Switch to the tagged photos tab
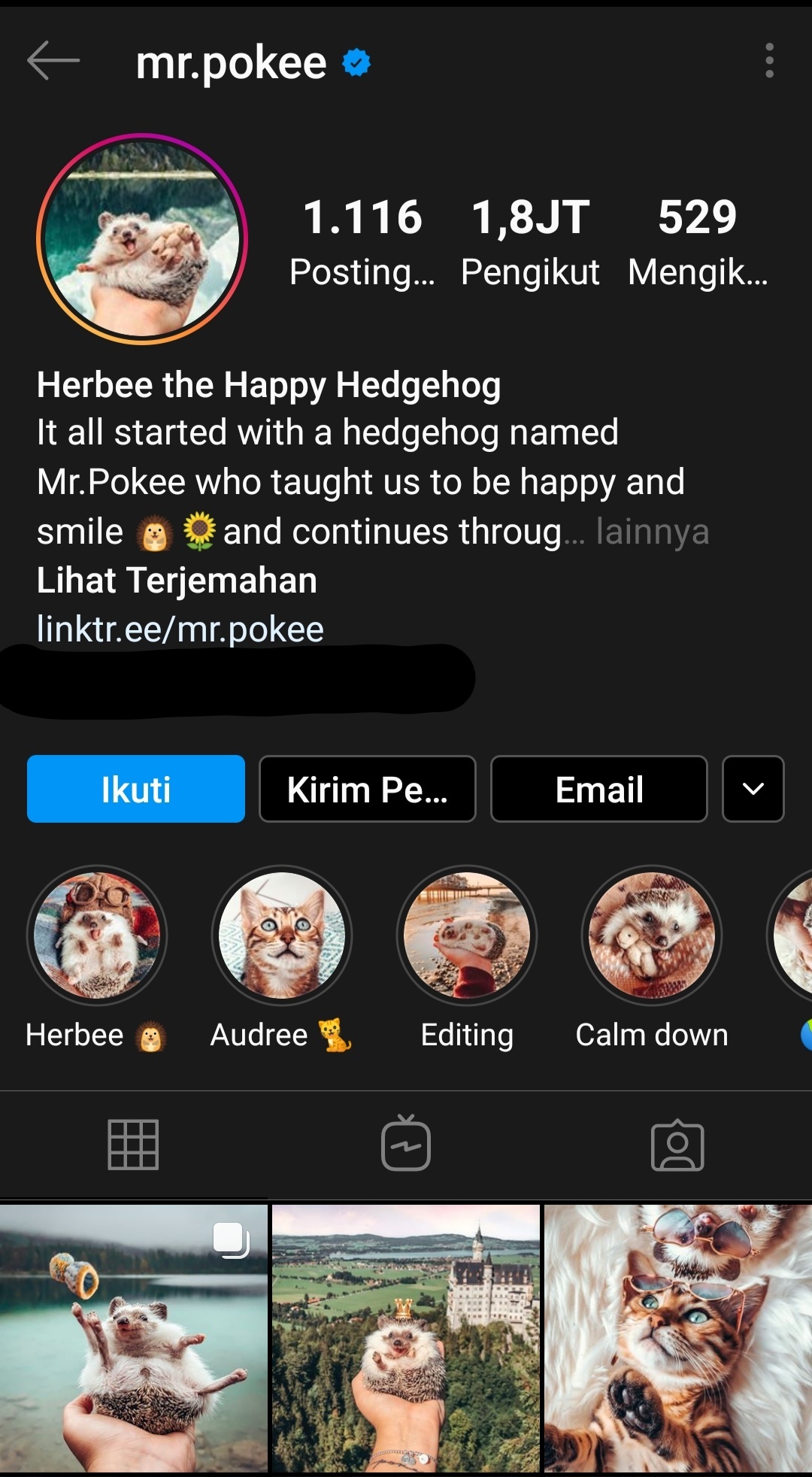Screen dimensions: 812x1477 click(677, 1145)
